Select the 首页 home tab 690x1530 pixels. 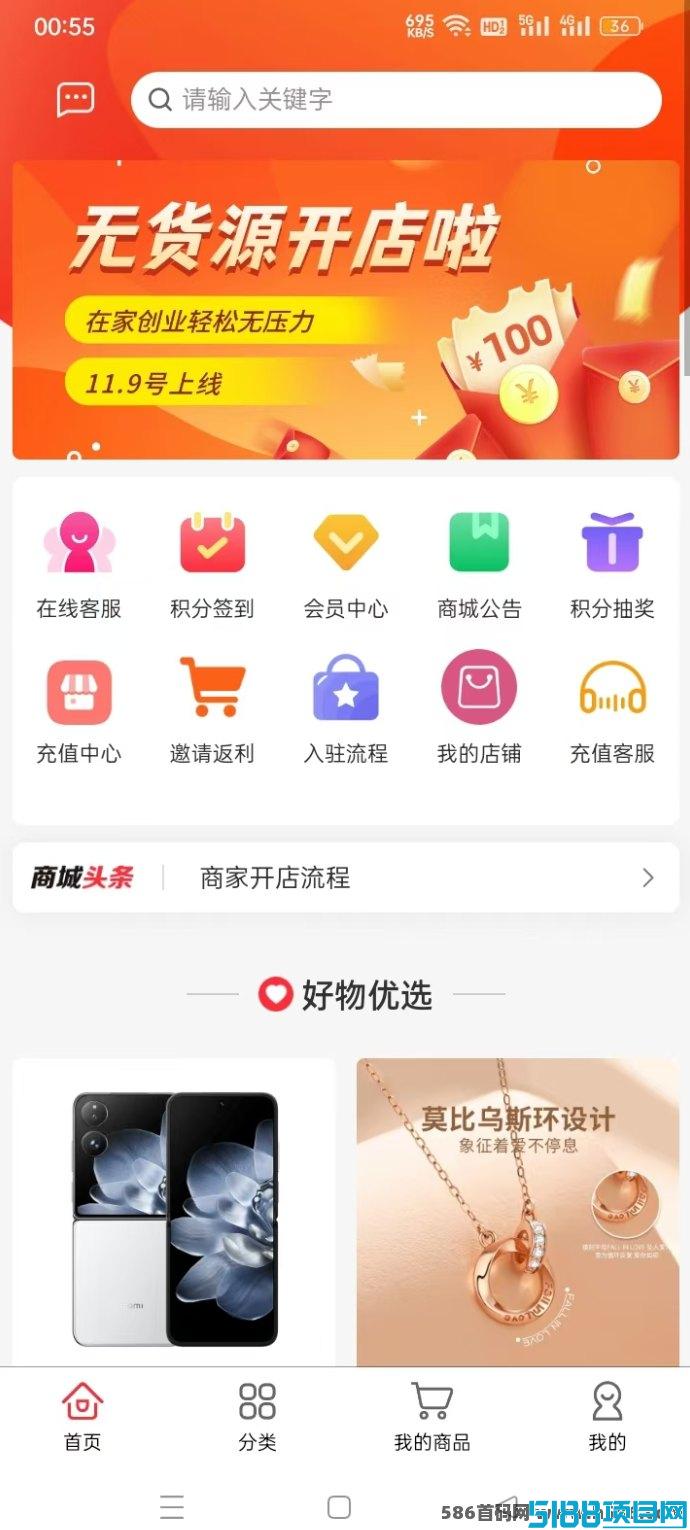[82, 1416]
